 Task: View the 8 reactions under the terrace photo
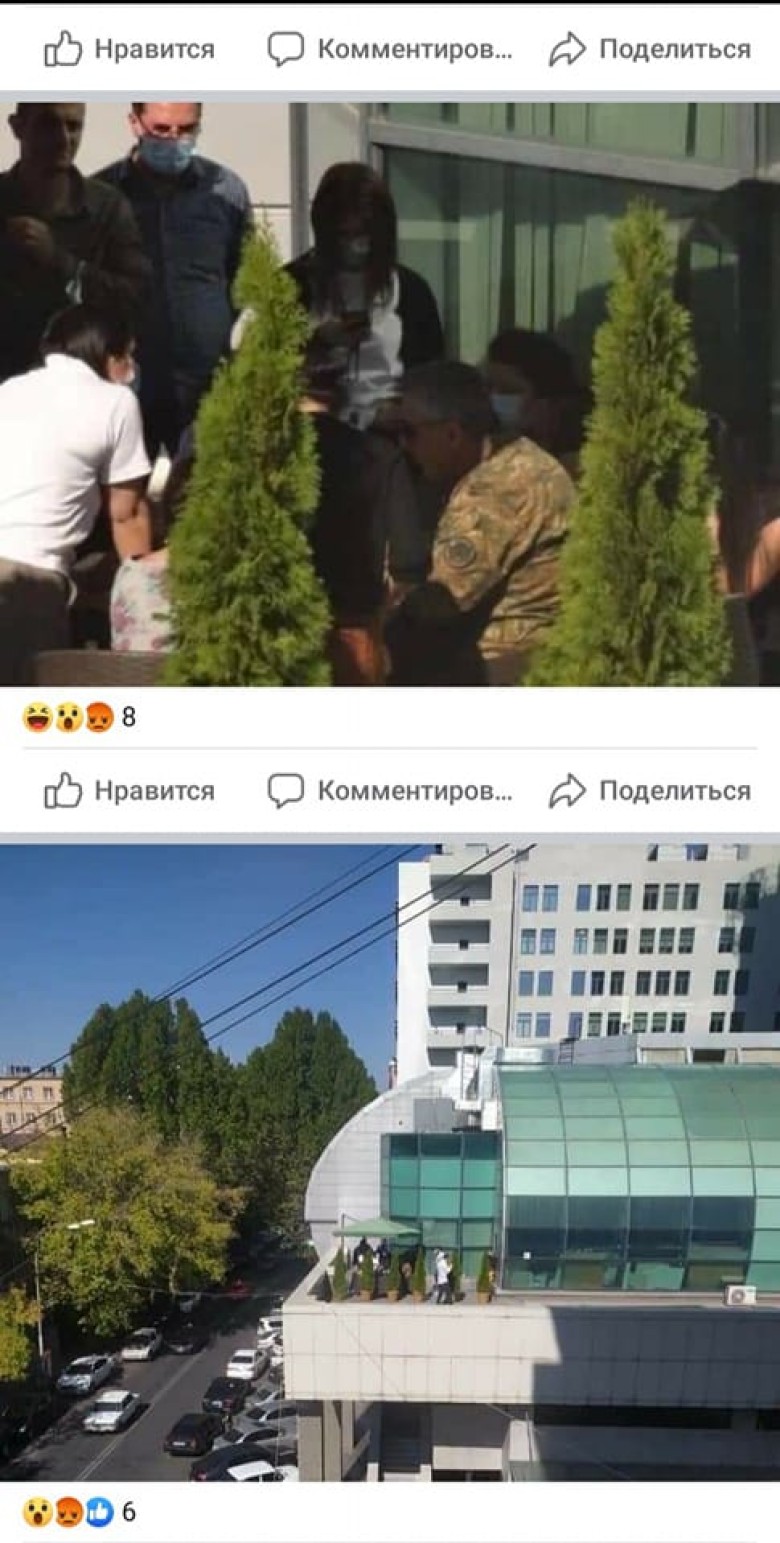(79, 717)
